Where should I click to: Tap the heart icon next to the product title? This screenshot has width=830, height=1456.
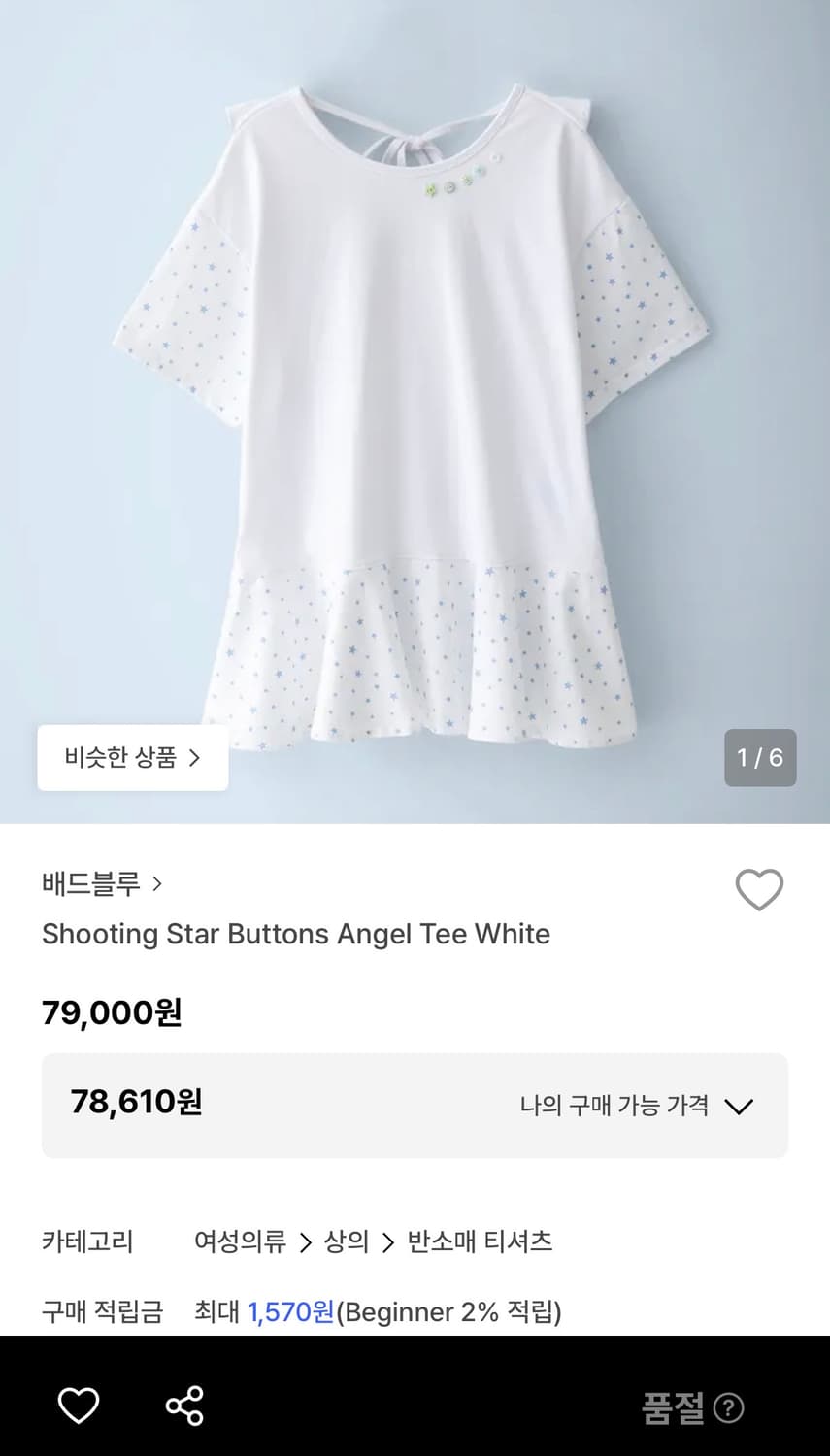759,889
